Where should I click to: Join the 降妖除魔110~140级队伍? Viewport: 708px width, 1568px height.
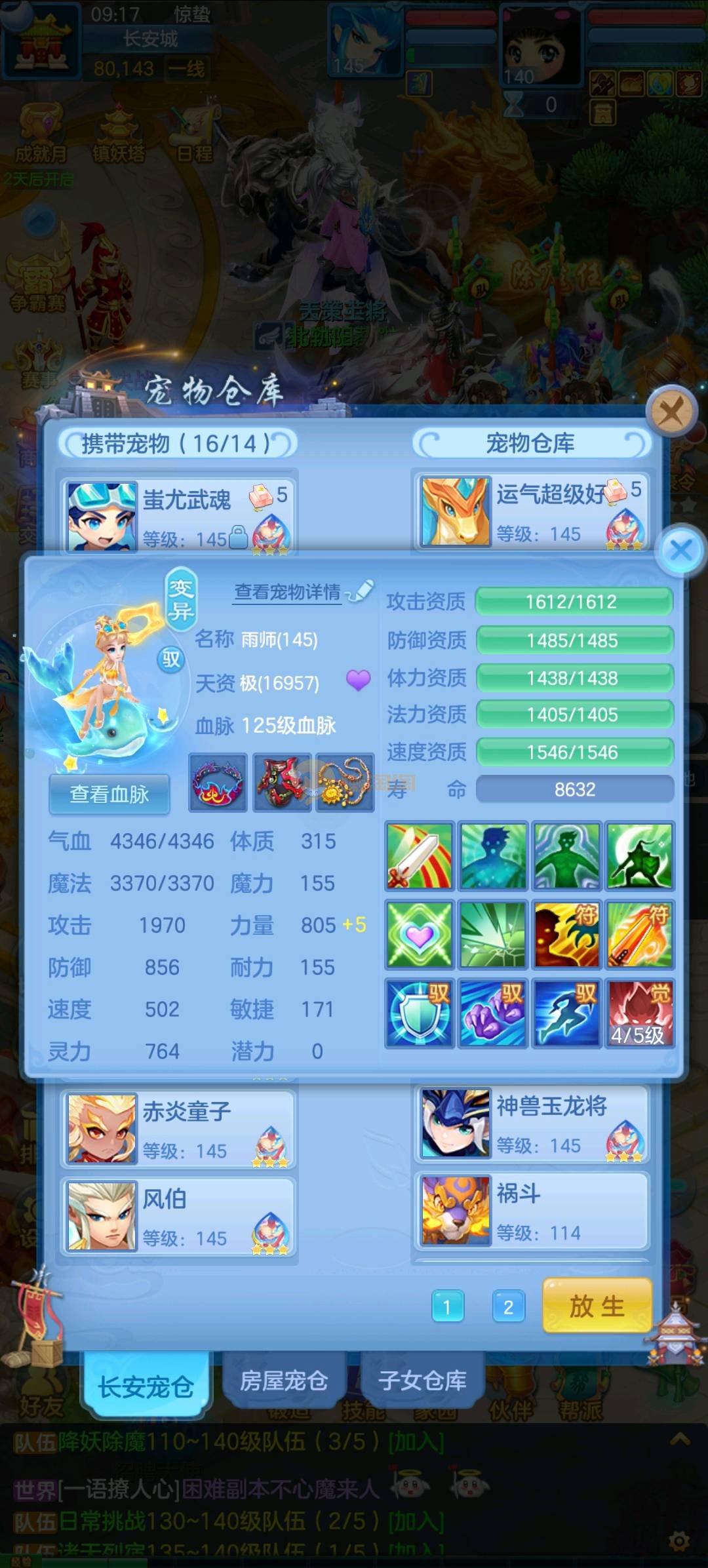(416, 1442)
